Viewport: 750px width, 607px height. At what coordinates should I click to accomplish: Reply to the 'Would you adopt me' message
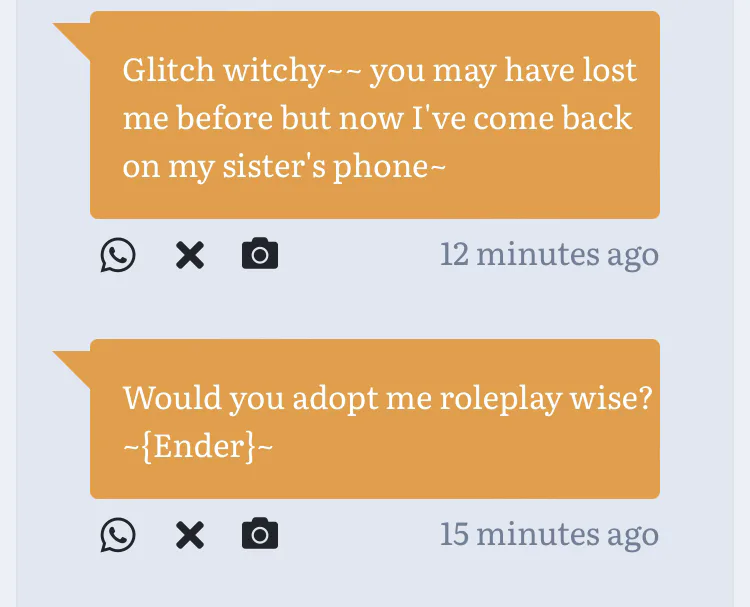pyautogui.click(x=118, y=536)
